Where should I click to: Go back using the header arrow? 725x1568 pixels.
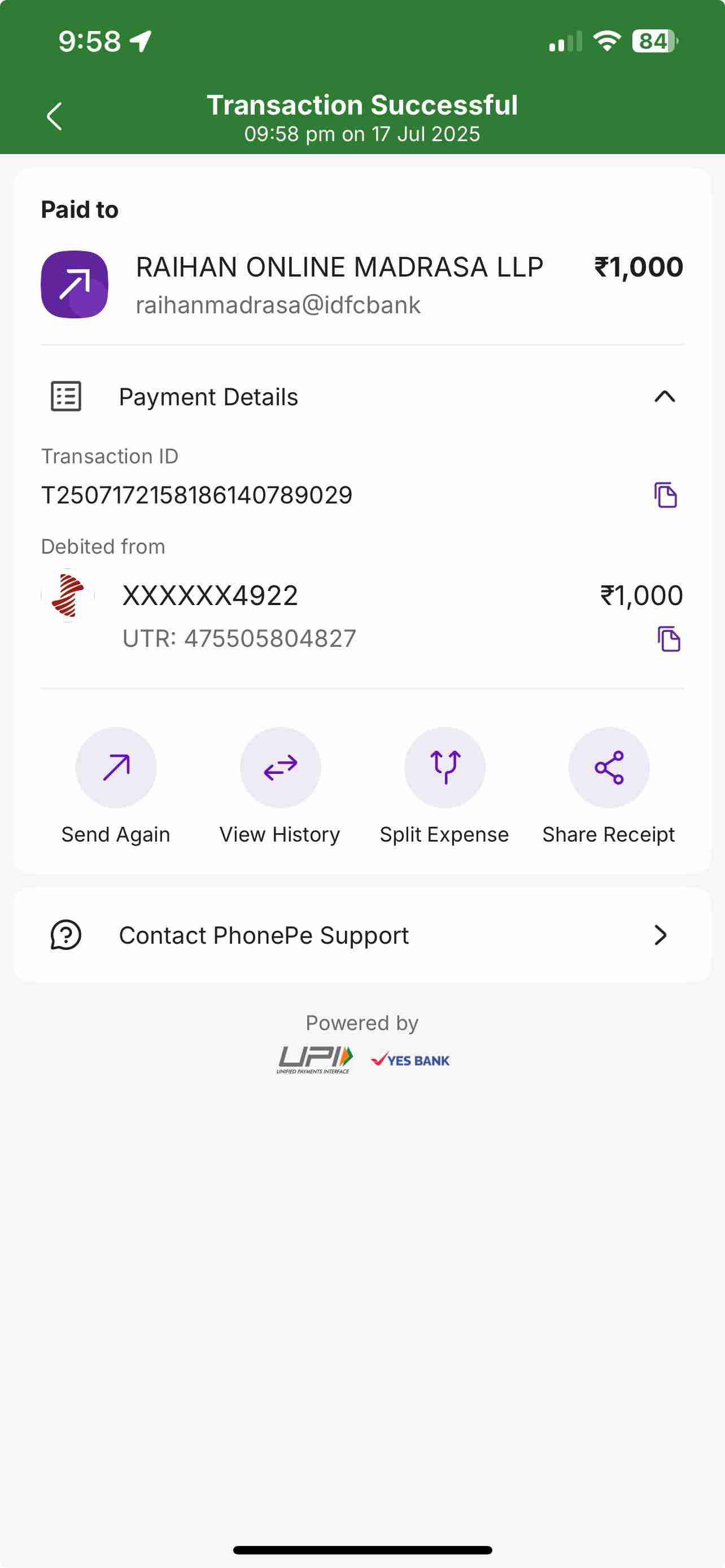point(54,116)
